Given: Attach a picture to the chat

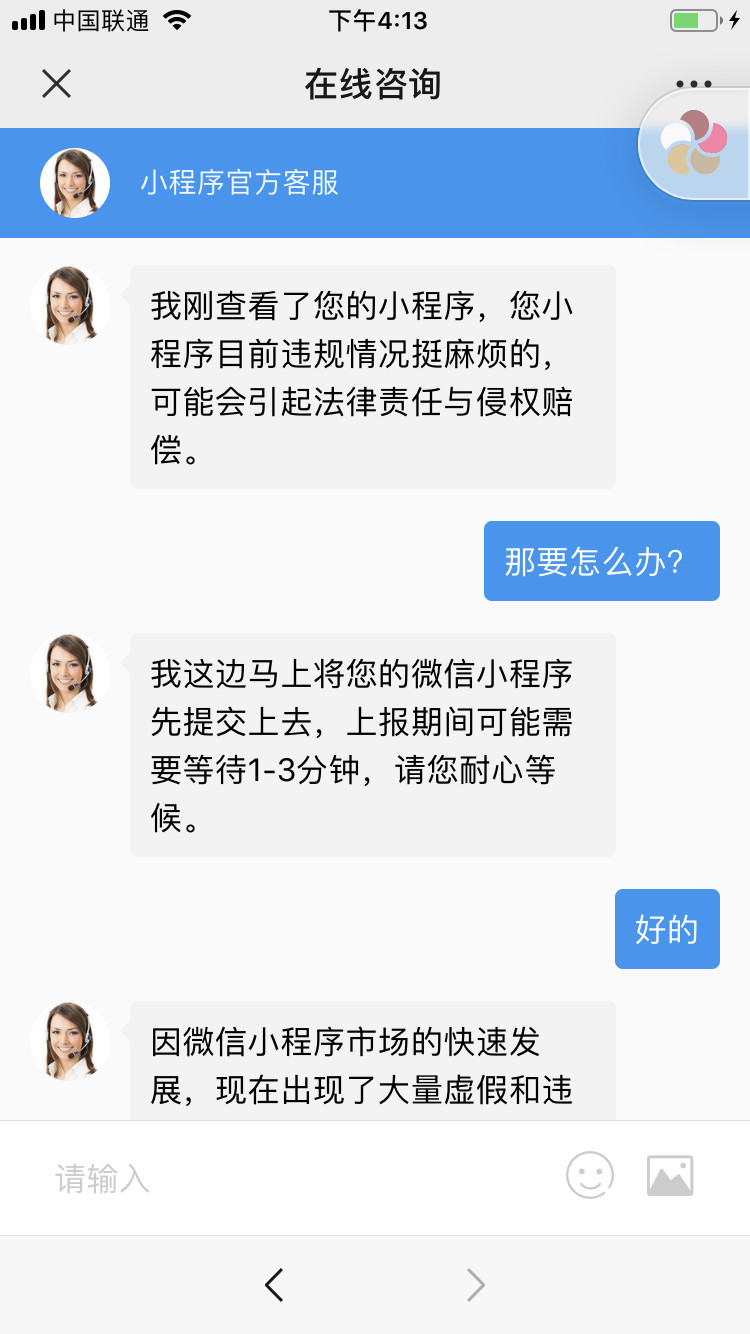Looking at the screenshot, I should coord(670,1176).
